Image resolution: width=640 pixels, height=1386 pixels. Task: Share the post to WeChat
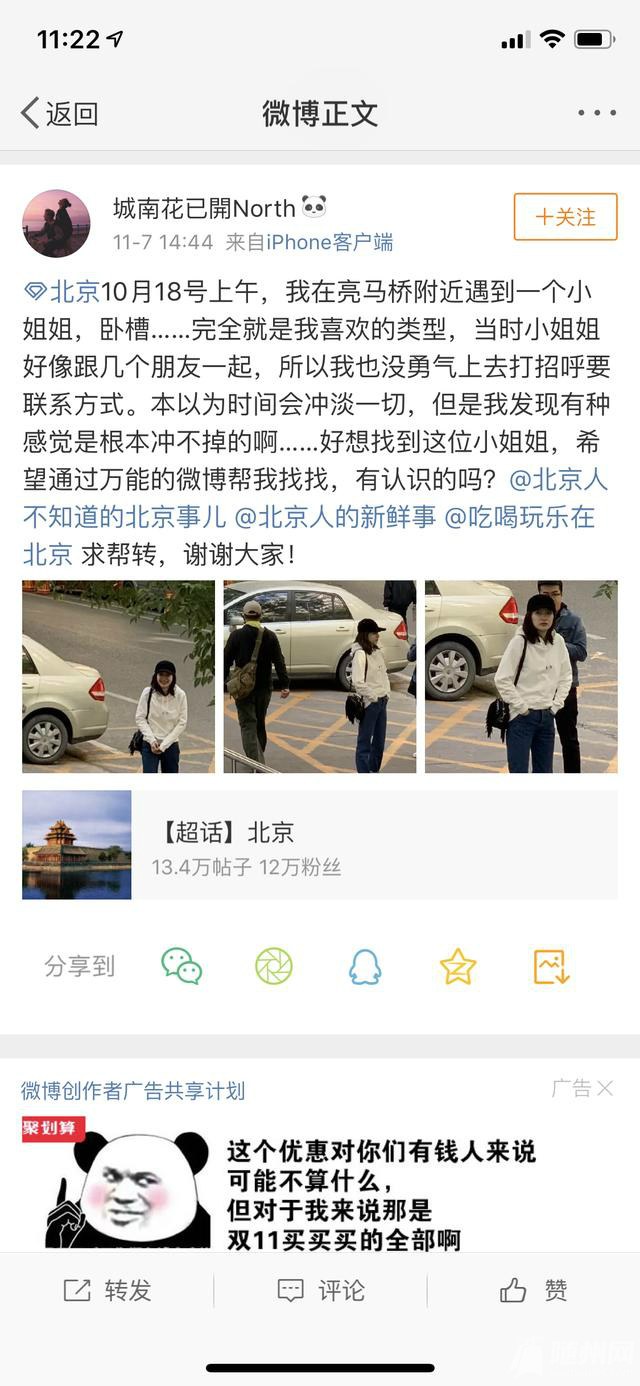182,966
